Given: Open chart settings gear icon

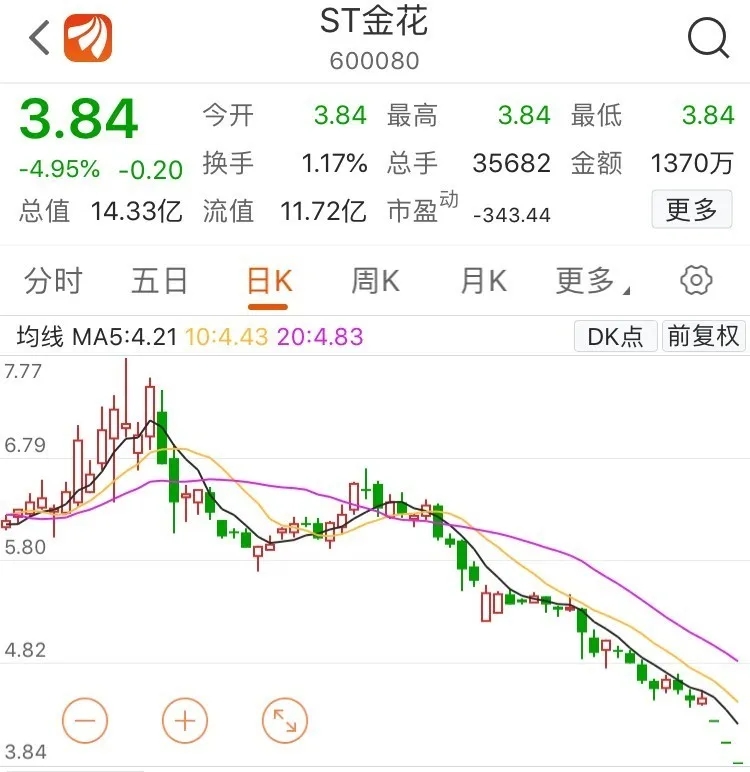Looking at the screenshot, I should coord(695,281).
